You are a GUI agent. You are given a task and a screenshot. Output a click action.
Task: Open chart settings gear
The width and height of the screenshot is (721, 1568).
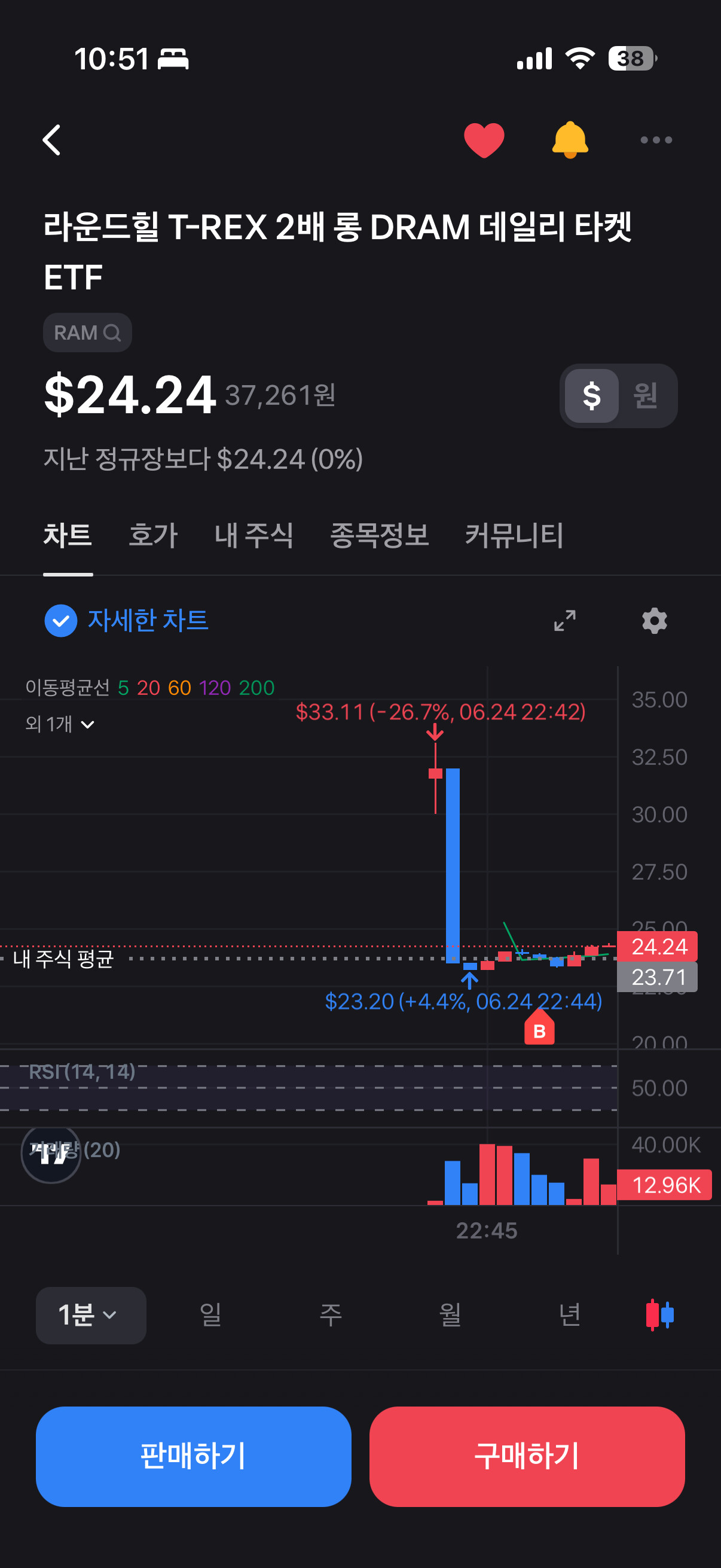(x=655, y=620)
